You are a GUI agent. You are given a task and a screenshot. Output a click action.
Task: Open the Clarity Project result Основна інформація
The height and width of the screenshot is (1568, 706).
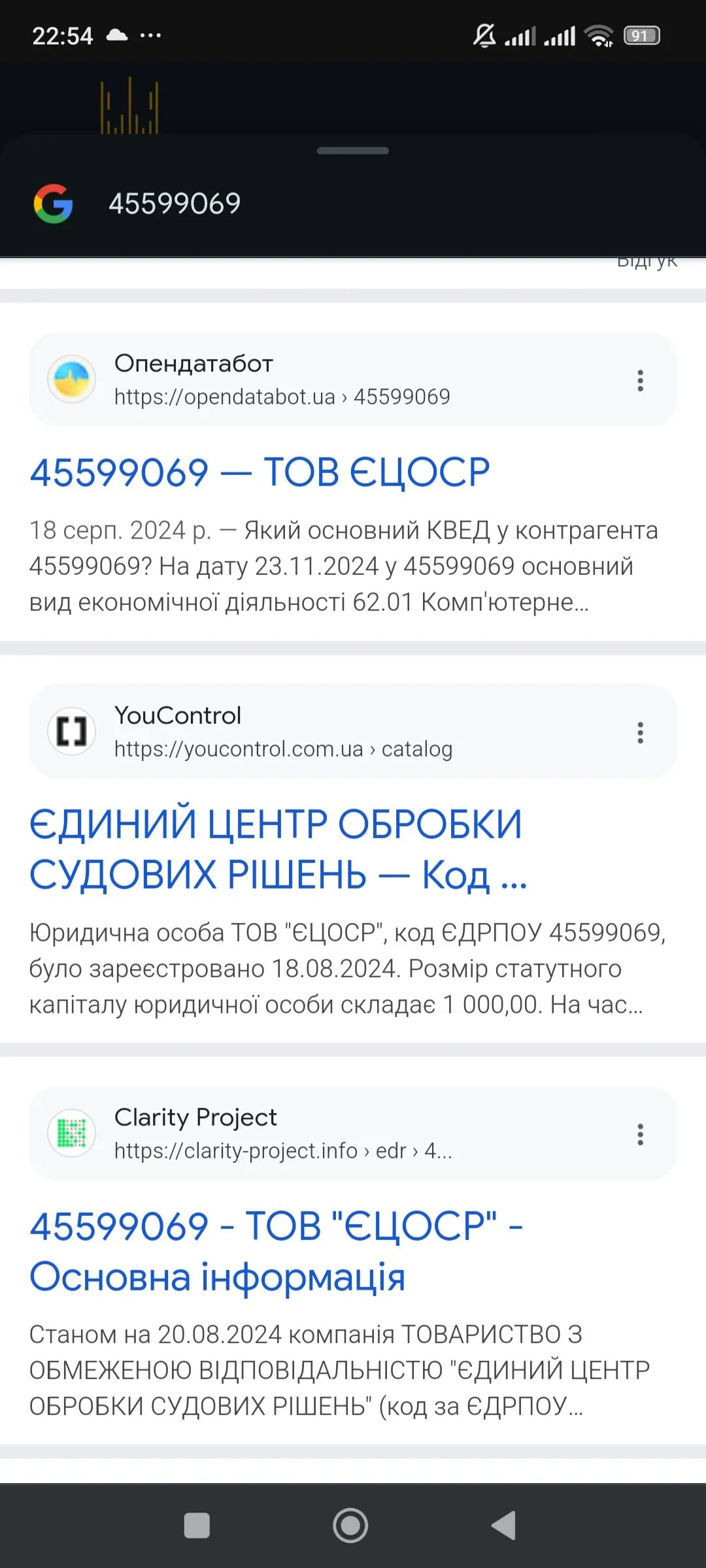tap(276, 1250)
